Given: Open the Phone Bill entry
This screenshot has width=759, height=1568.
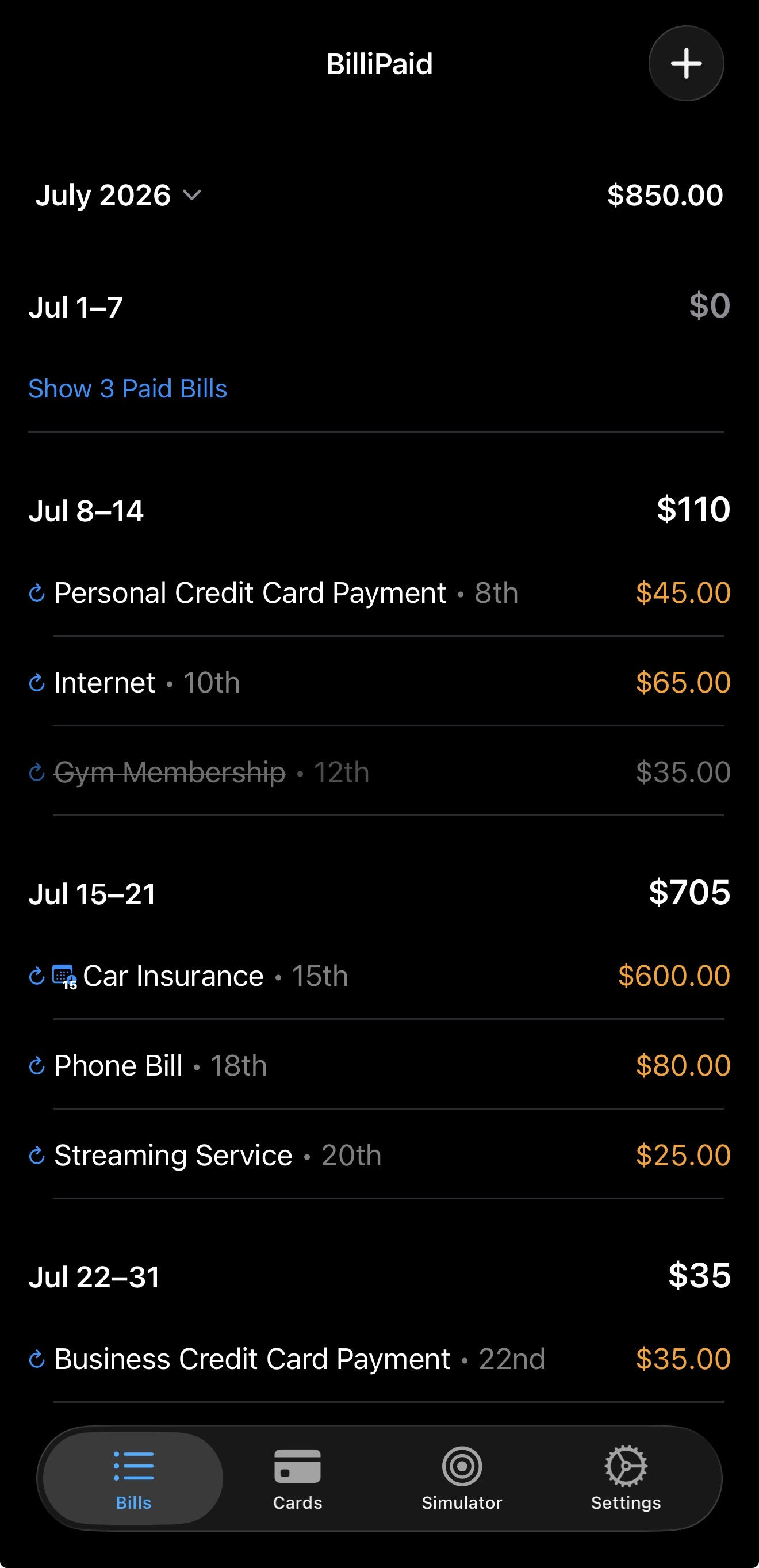Looking at the screenshot, I should 379,1065.
